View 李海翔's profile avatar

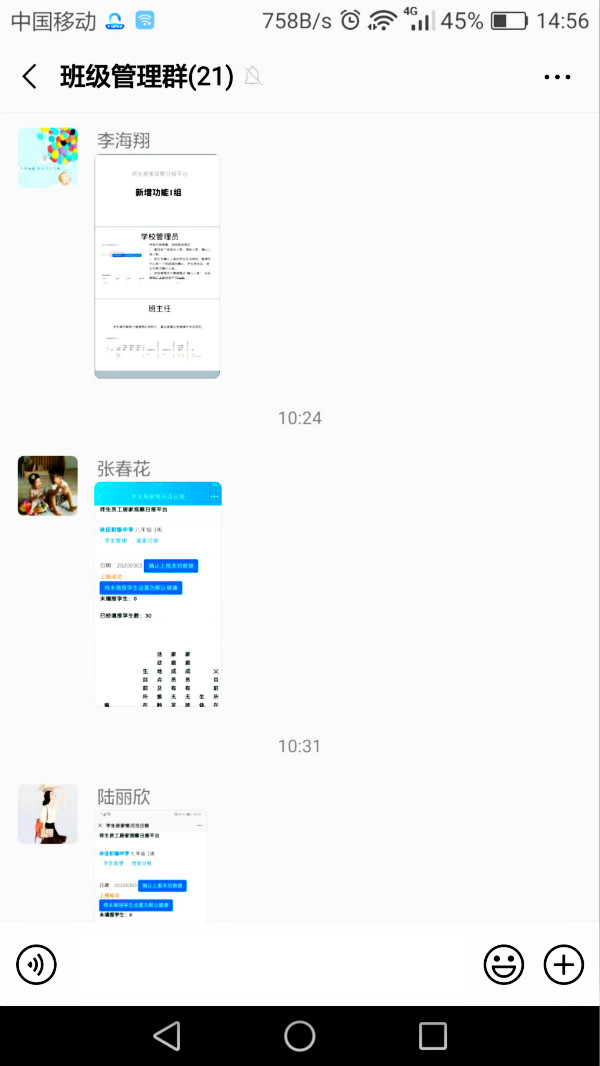click(x=48, y=157)
